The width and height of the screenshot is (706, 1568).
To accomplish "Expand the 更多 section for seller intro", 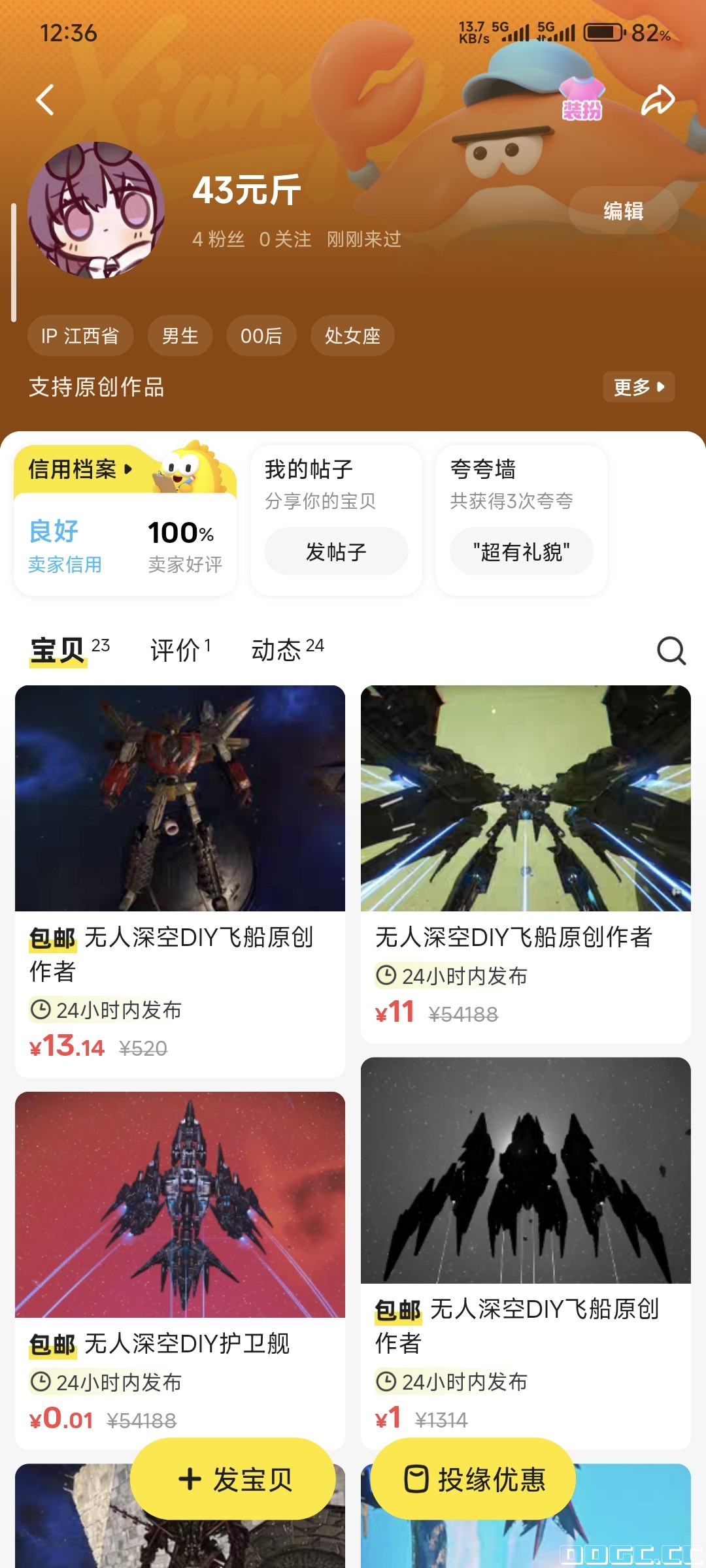I will [638, 387].
